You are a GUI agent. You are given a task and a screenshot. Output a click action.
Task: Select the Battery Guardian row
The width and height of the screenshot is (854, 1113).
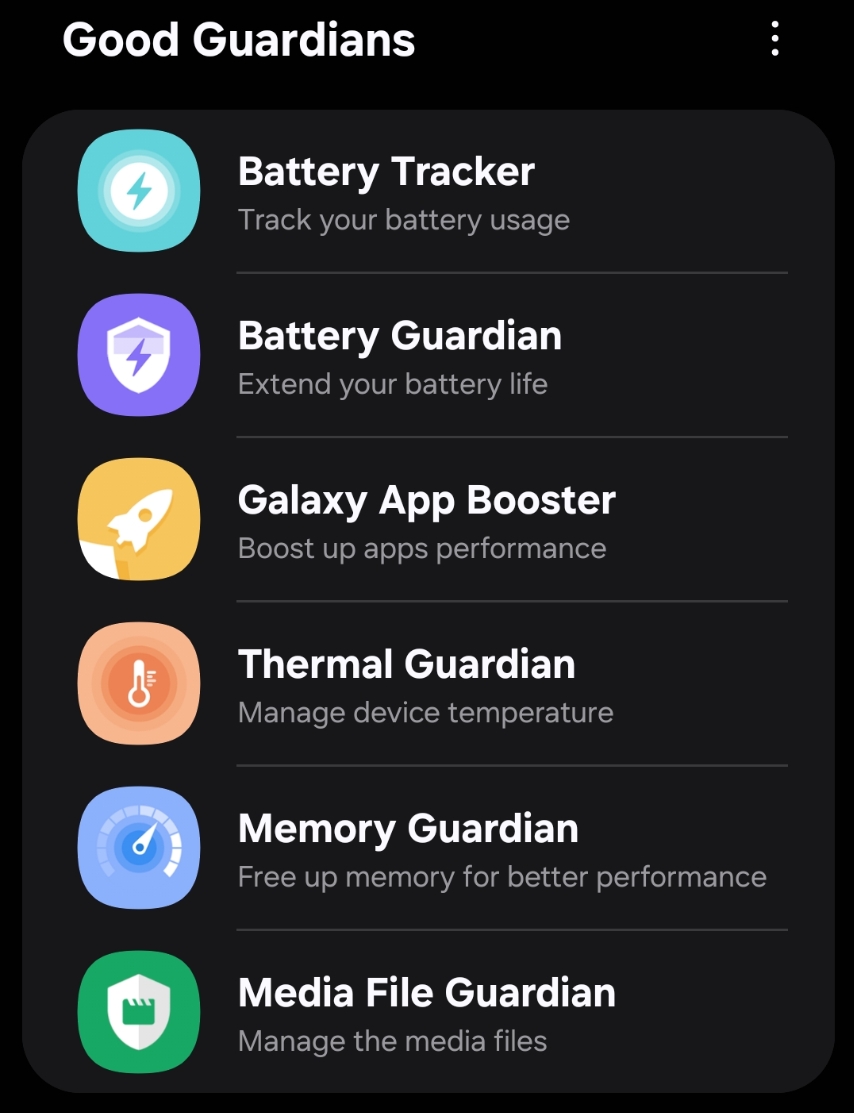(x=430, y=355)
